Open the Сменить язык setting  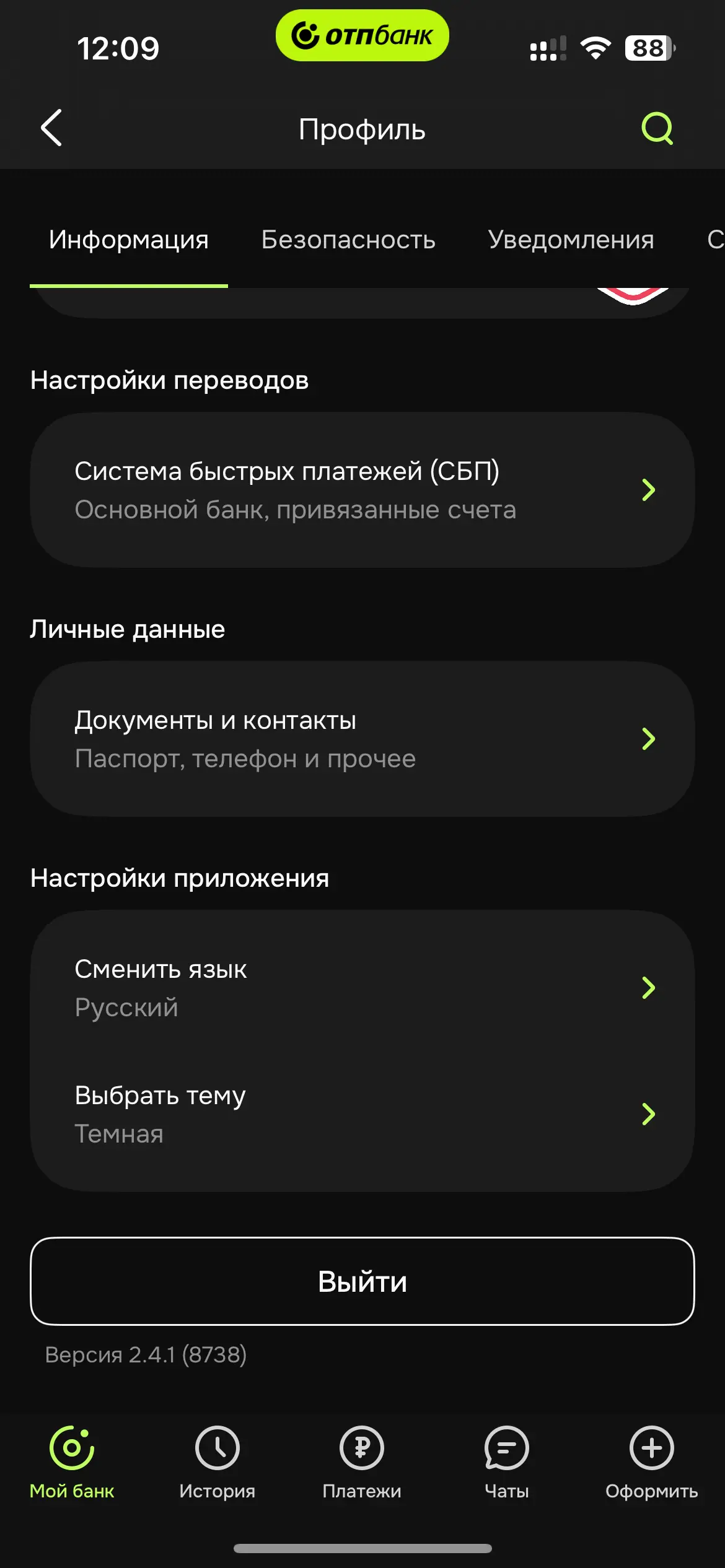(362, 988)
